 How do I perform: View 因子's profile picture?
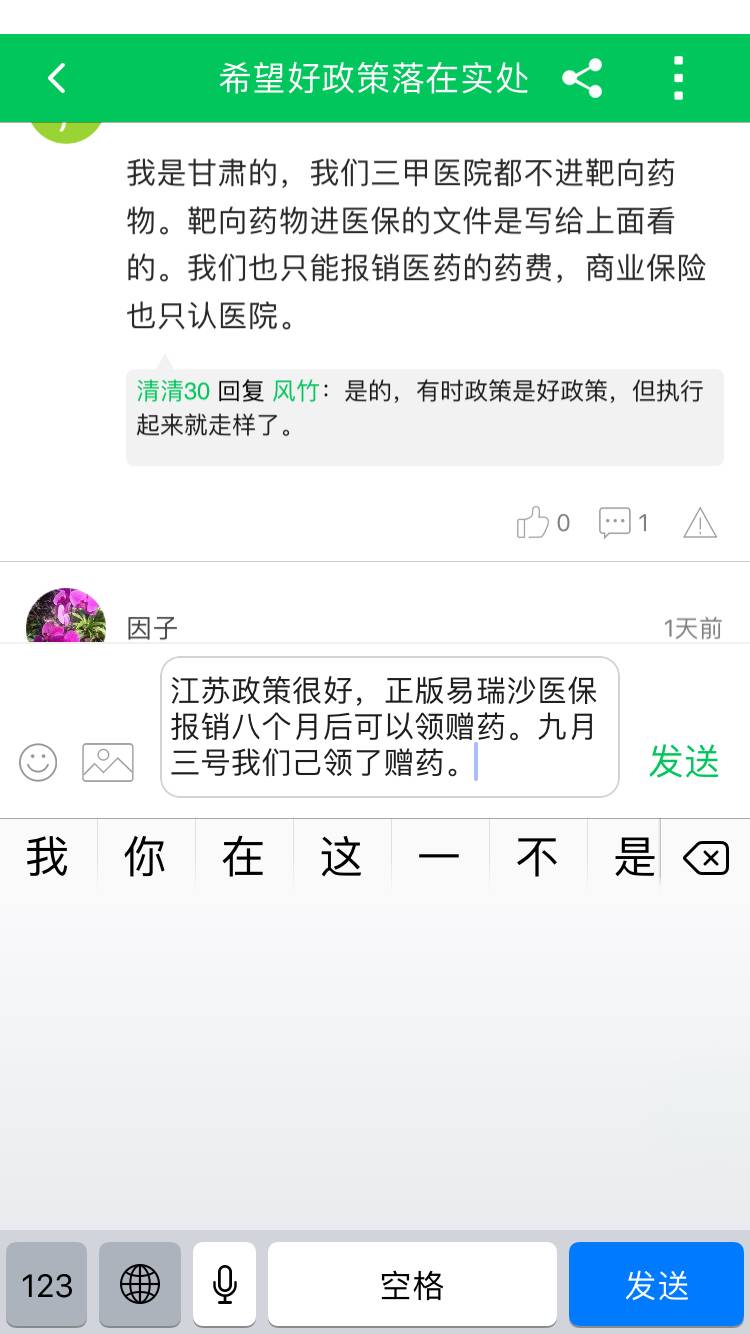click(66, 617)
